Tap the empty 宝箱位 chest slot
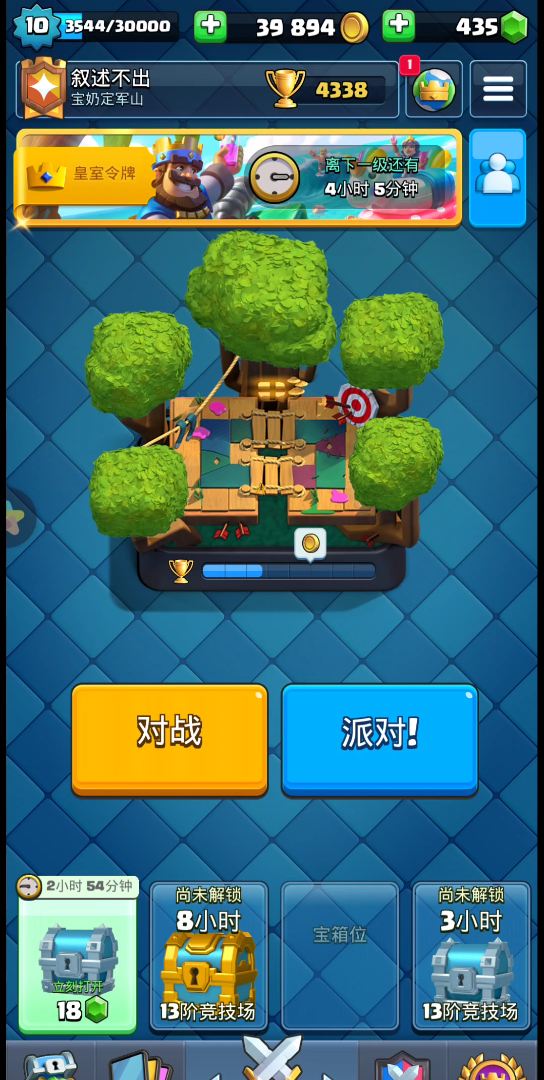The image size is (544, 1080). tap(340, 956)
